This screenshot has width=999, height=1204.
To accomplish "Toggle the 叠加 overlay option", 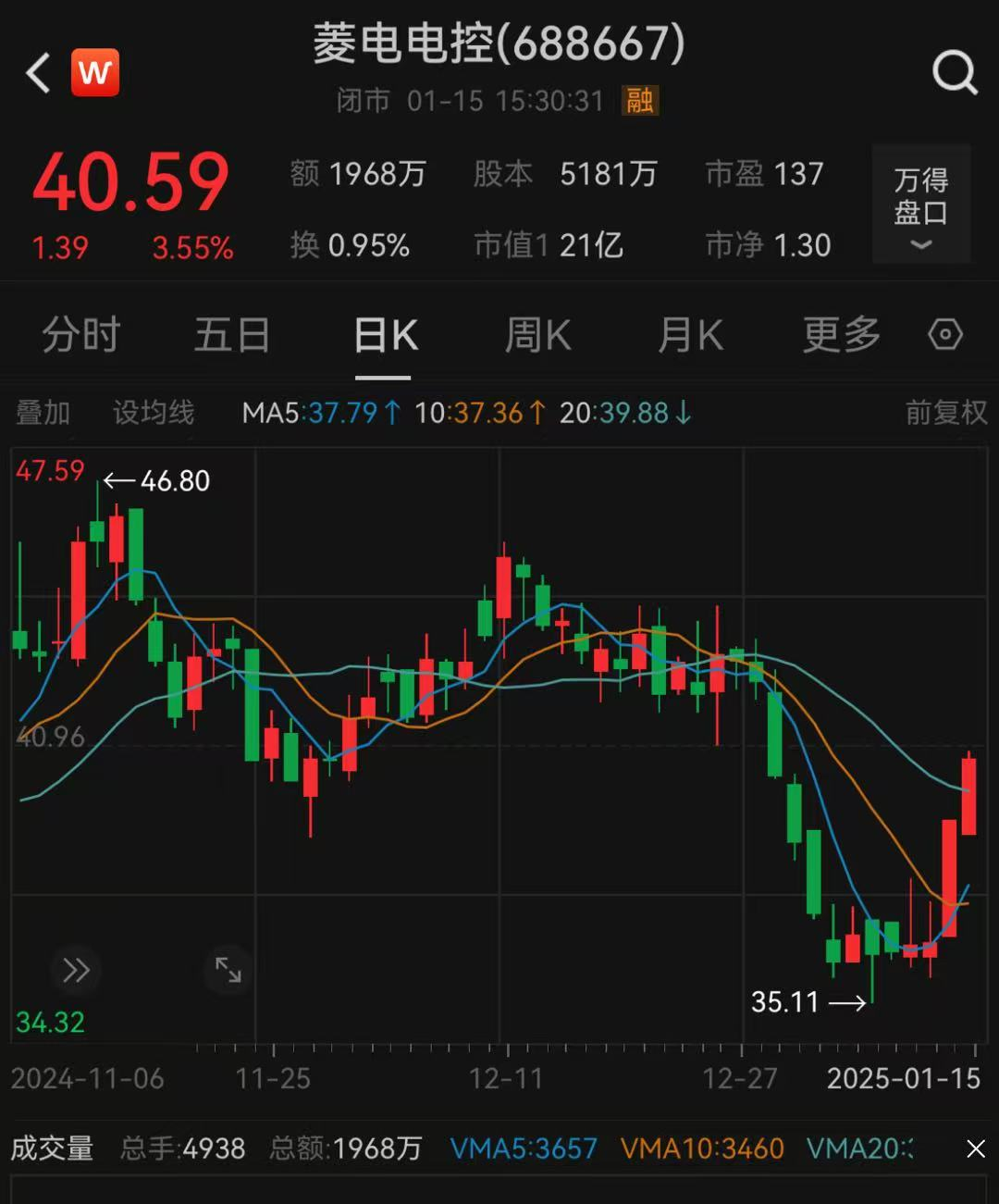I will tap(43, 414).
